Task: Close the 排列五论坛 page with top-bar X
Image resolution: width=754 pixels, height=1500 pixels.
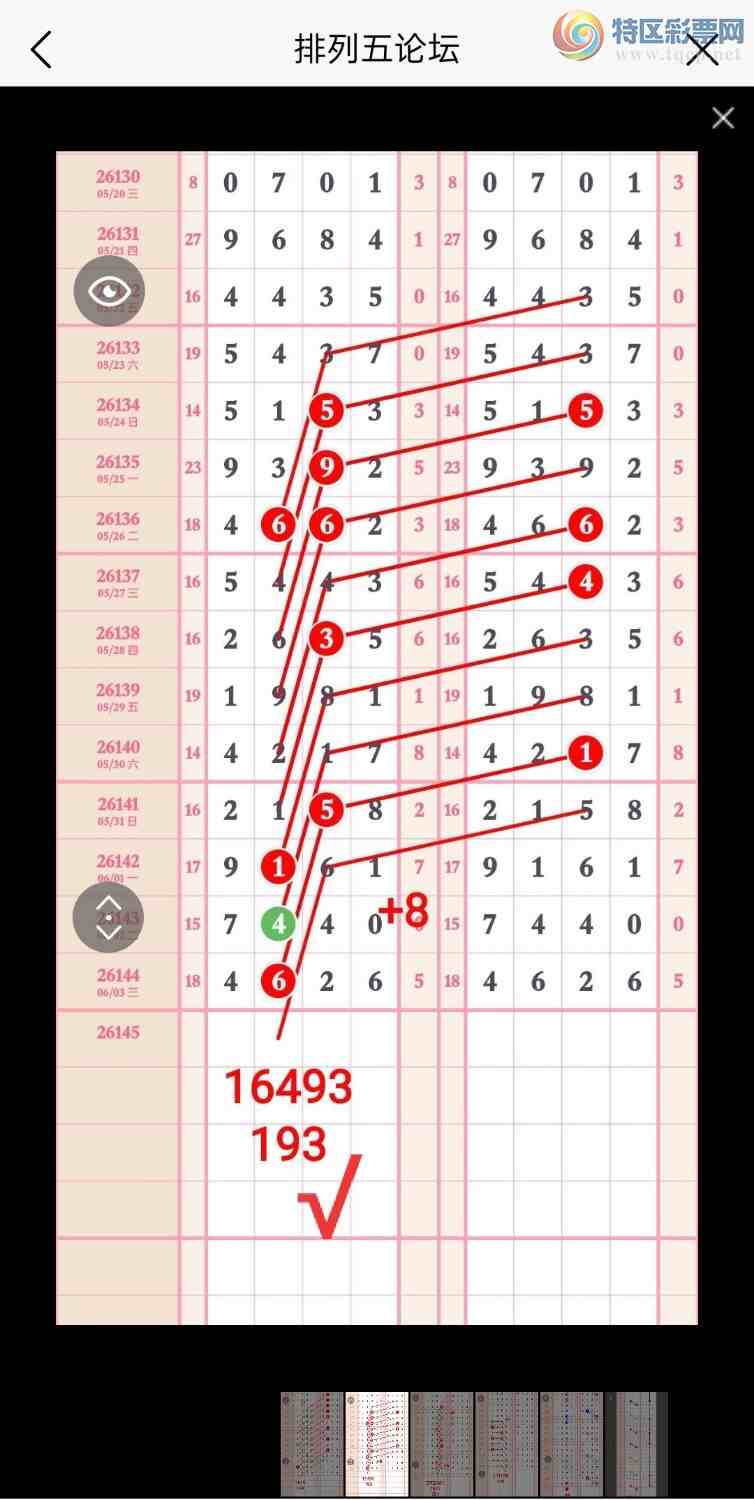Action: (x=702, y=49)
